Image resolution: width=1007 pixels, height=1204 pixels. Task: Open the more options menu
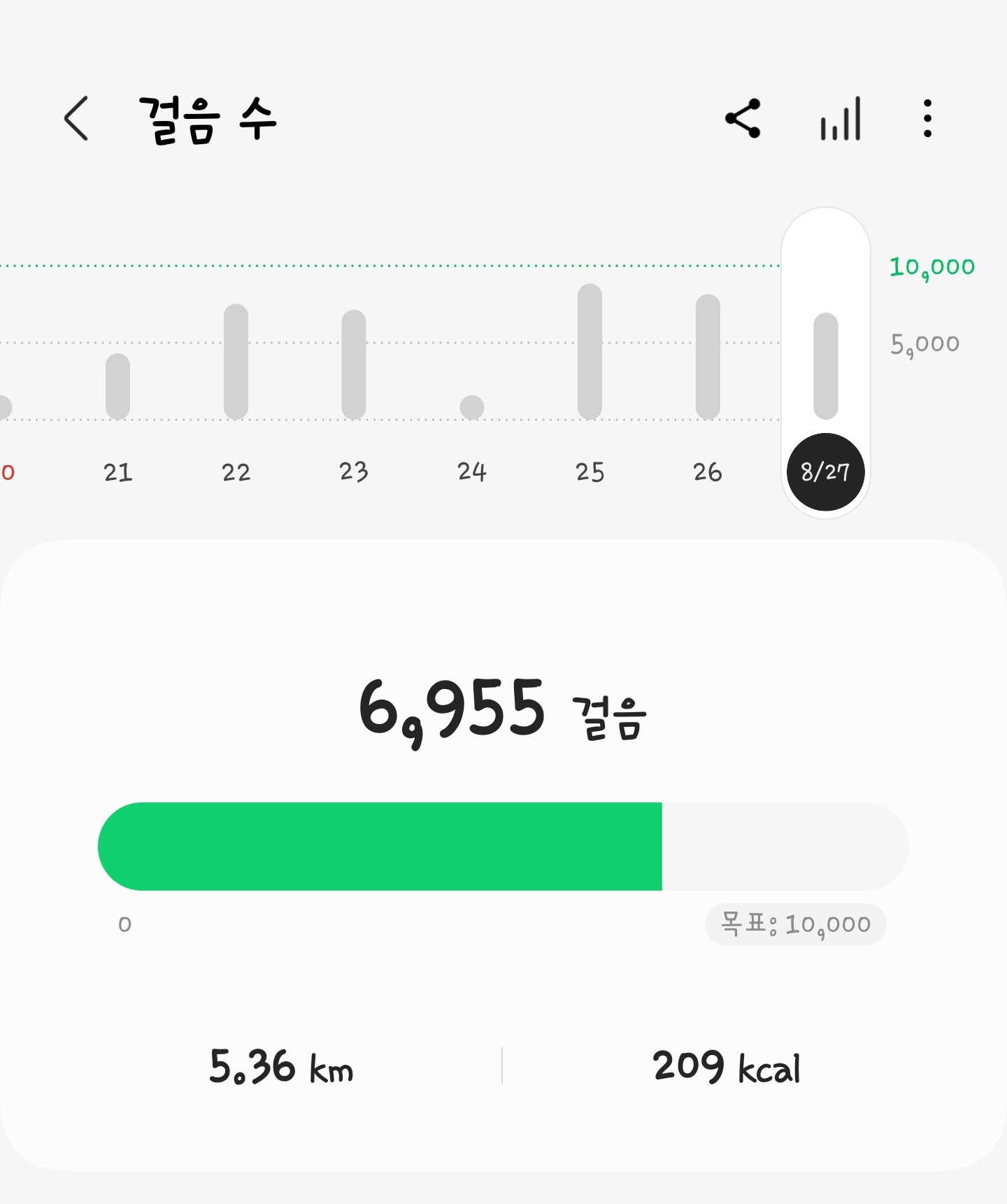927,119
